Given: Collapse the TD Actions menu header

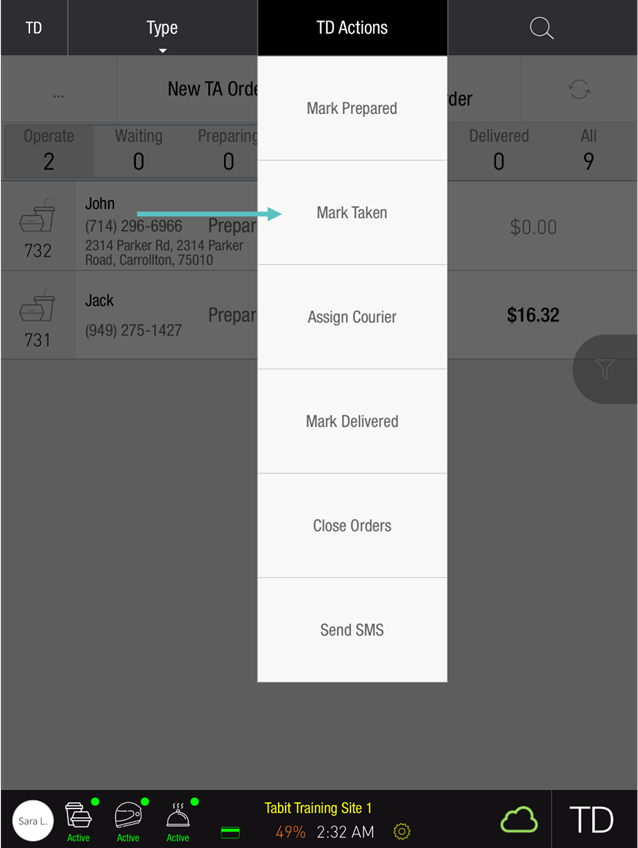Looking at the screenshot, I should [352, 28].
